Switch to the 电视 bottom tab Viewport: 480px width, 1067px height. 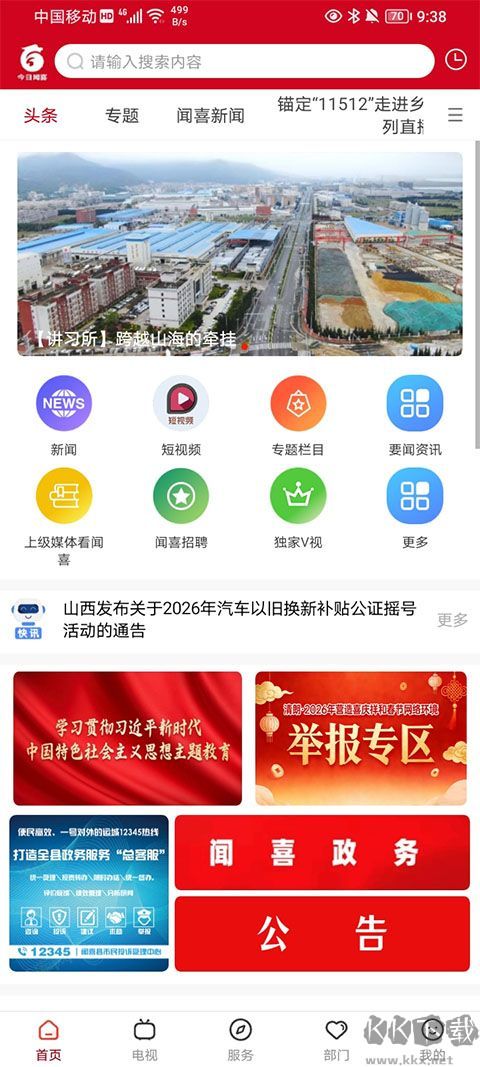(144, 1040)
